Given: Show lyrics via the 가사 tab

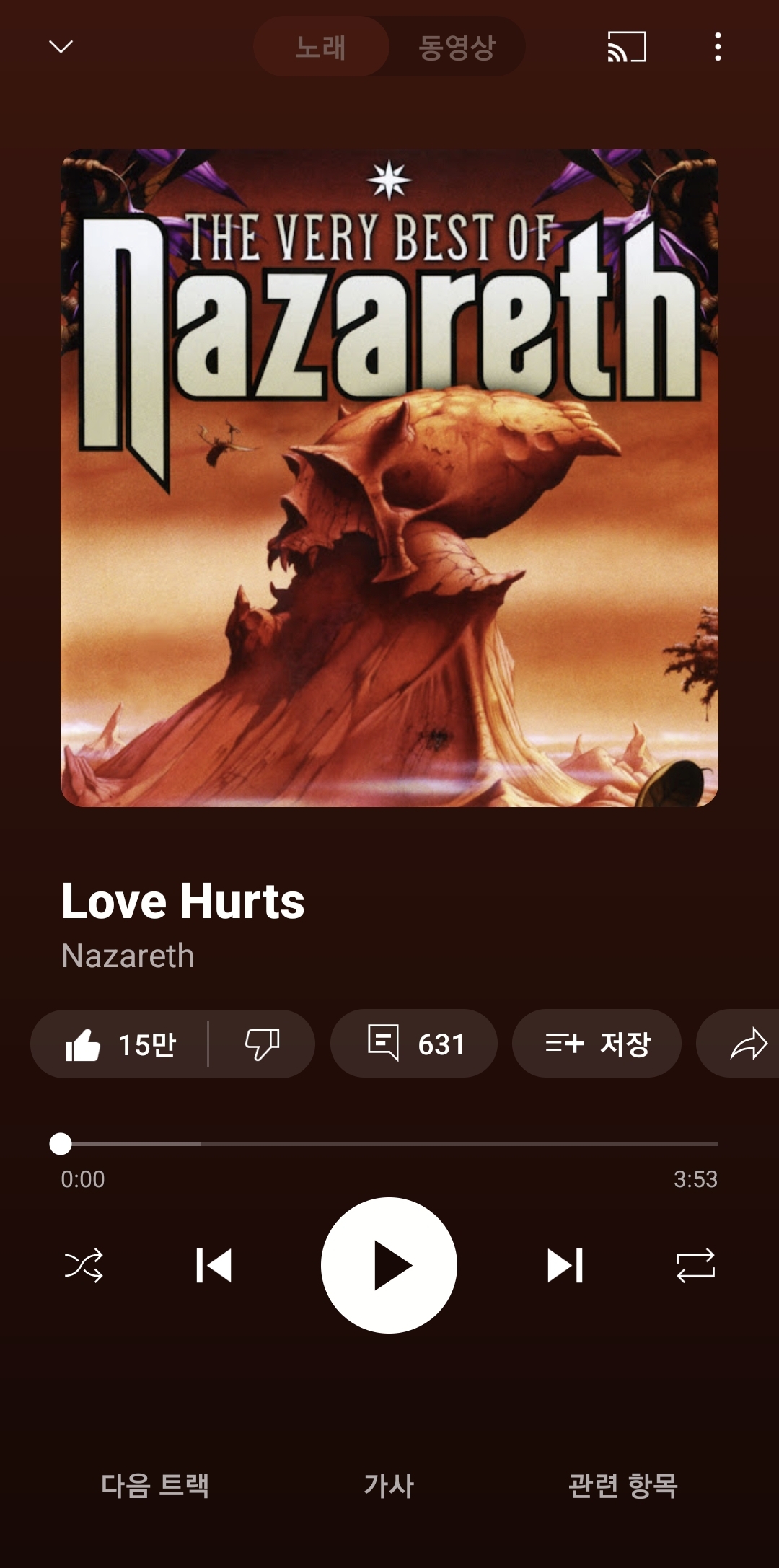Looking at the screenshot, I should coord(389,1486).
